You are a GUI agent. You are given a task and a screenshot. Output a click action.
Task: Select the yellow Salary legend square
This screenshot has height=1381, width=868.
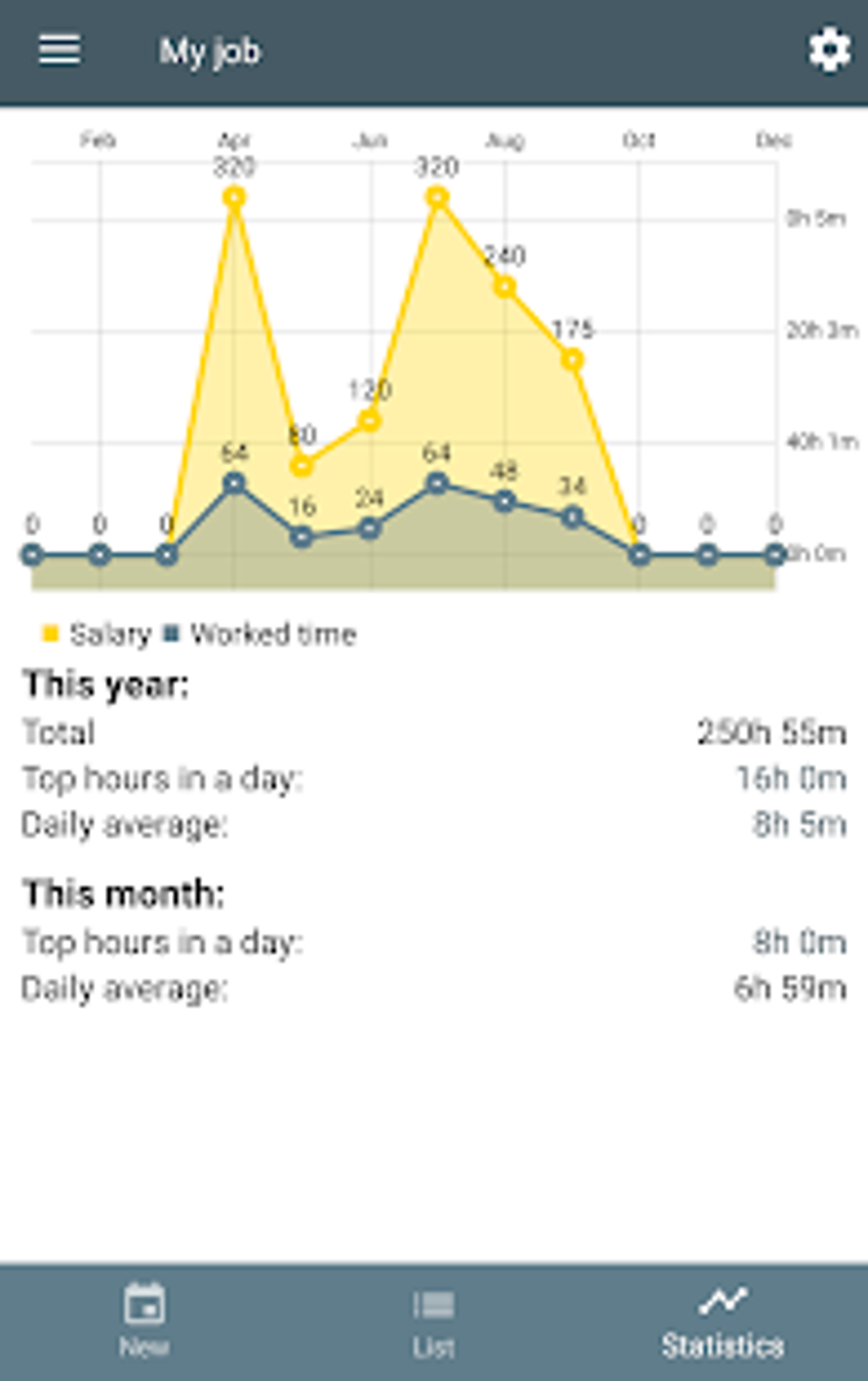click(x=49, y=633)
